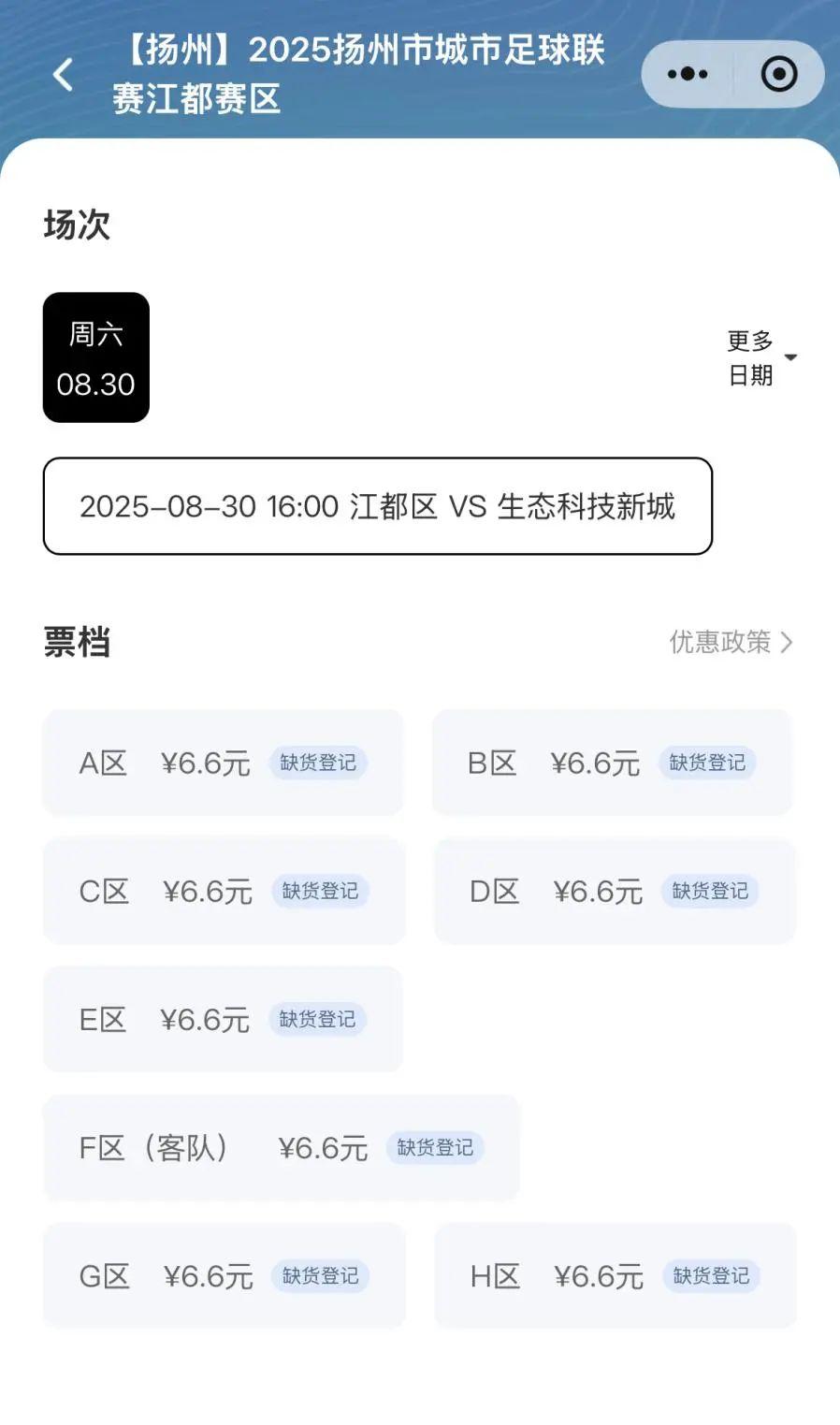Select the 周六 08.30 date
The height and width of the screenshot is (1425, 840).
point(96,357)
